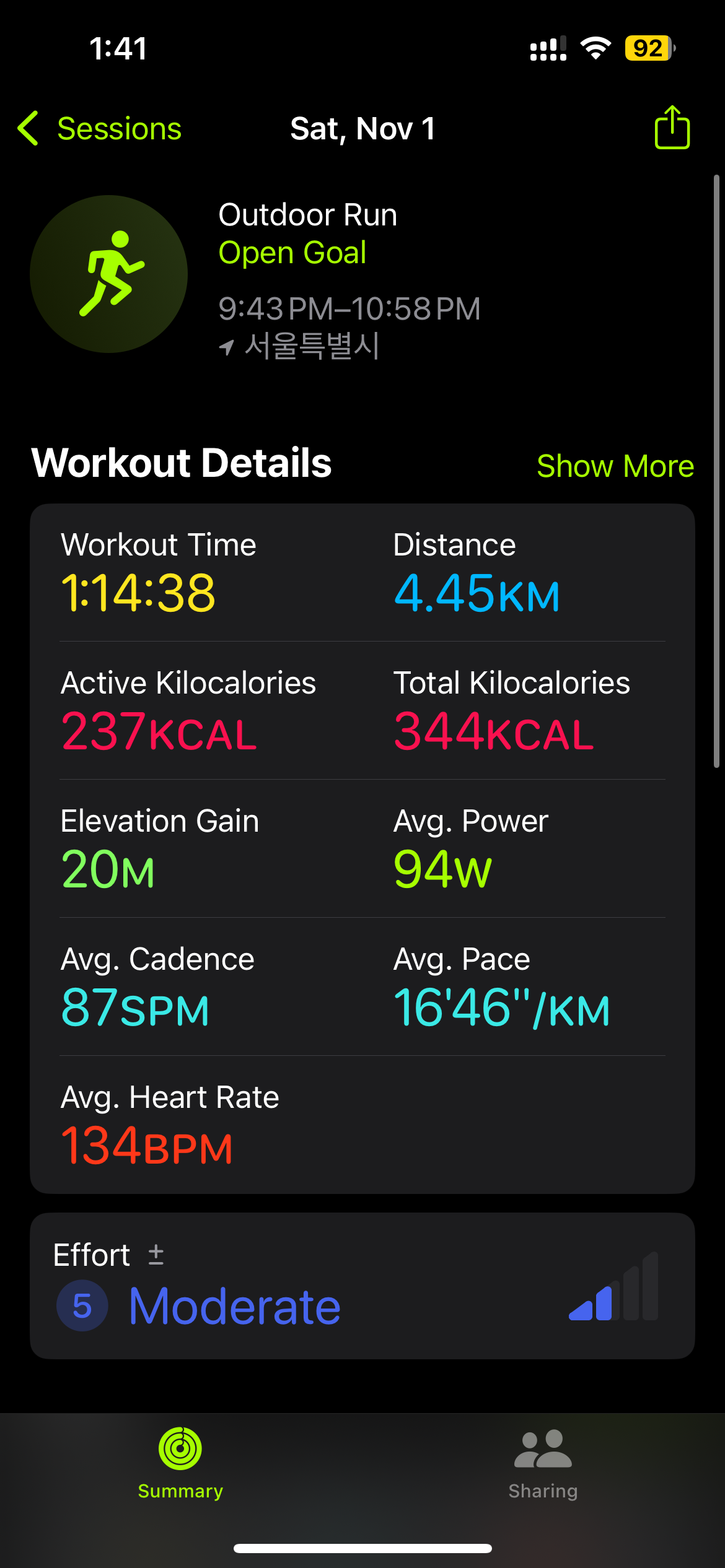This screenshot has height=1568, width=725.
Task: Adjust effort with the plus-minus icon
Action: click(x=156, y=1255)
